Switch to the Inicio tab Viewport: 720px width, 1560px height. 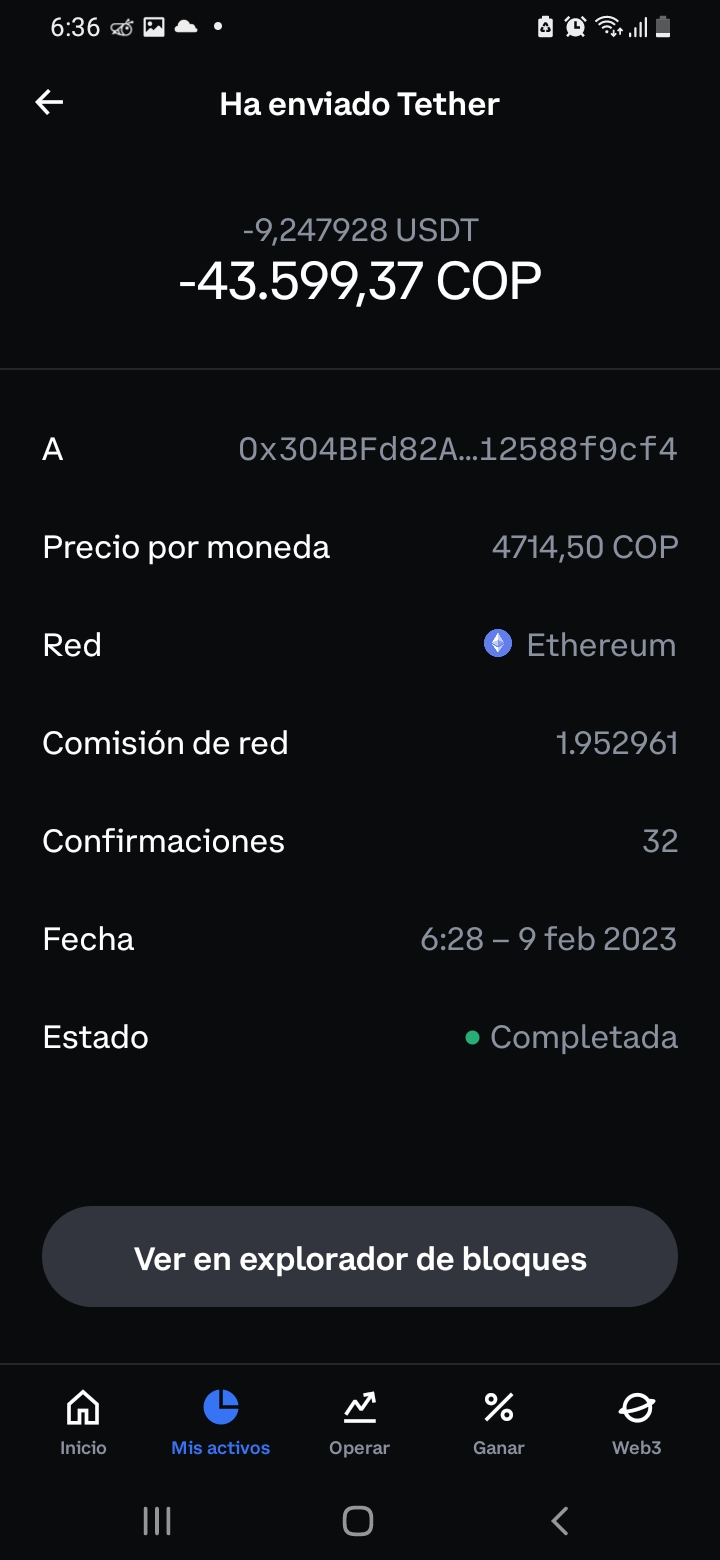coord(83,1422)
